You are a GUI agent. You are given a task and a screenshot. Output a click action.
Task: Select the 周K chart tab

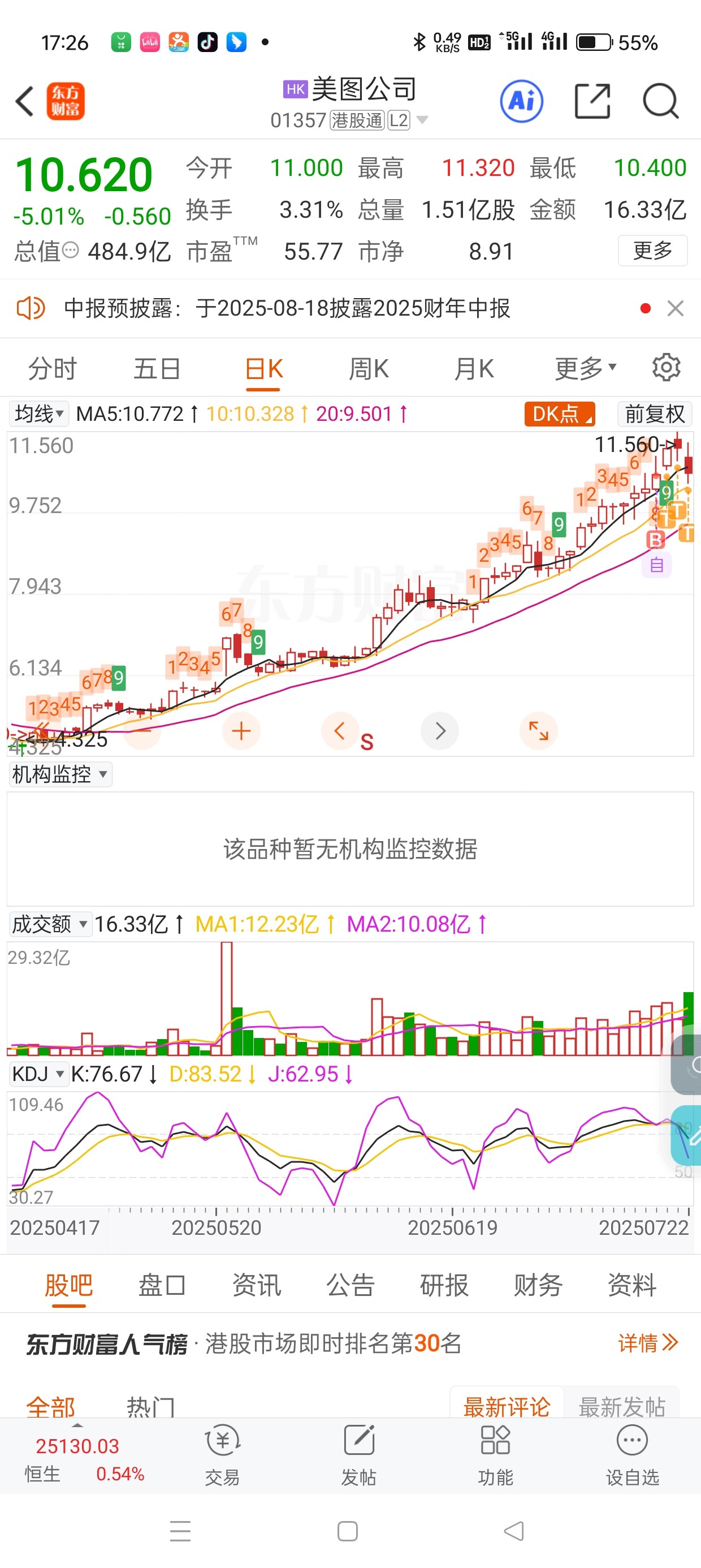368,369
